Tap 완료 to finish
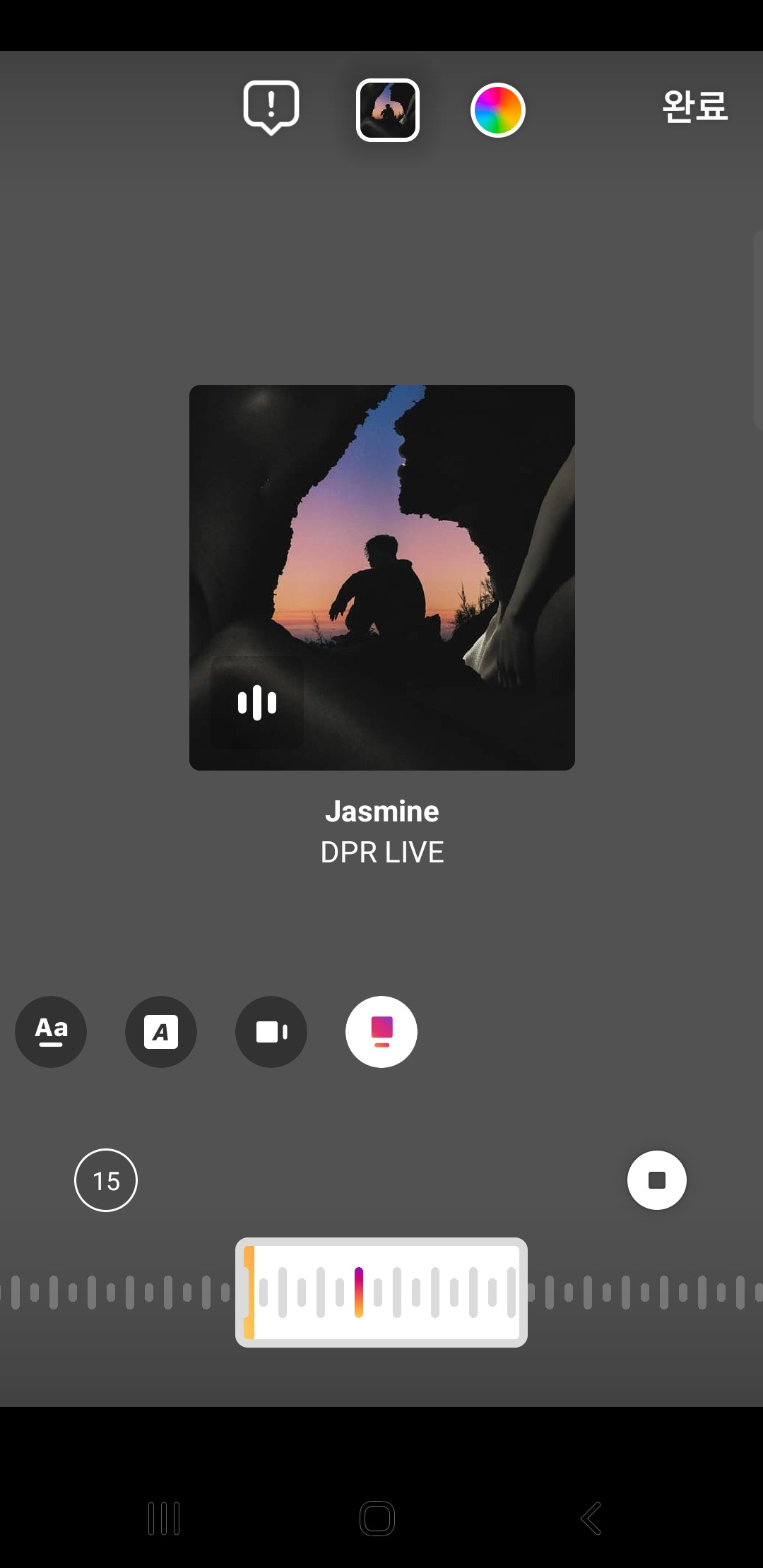This screenshot has height=1568, width=763. coord(695,107)
